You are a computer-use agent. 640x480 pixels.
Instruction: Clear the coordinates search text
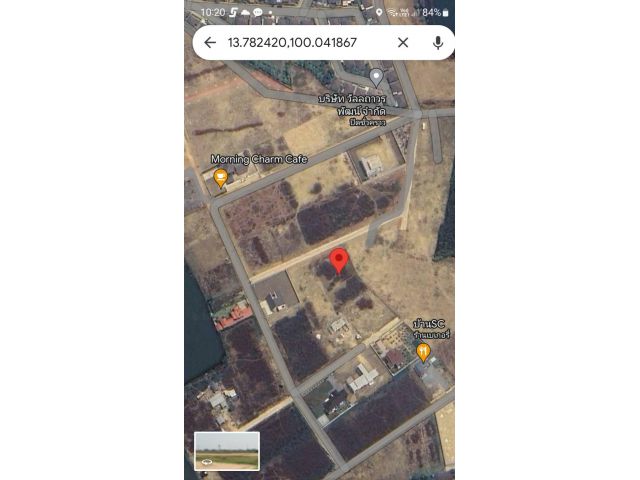(x=403, y=42)
